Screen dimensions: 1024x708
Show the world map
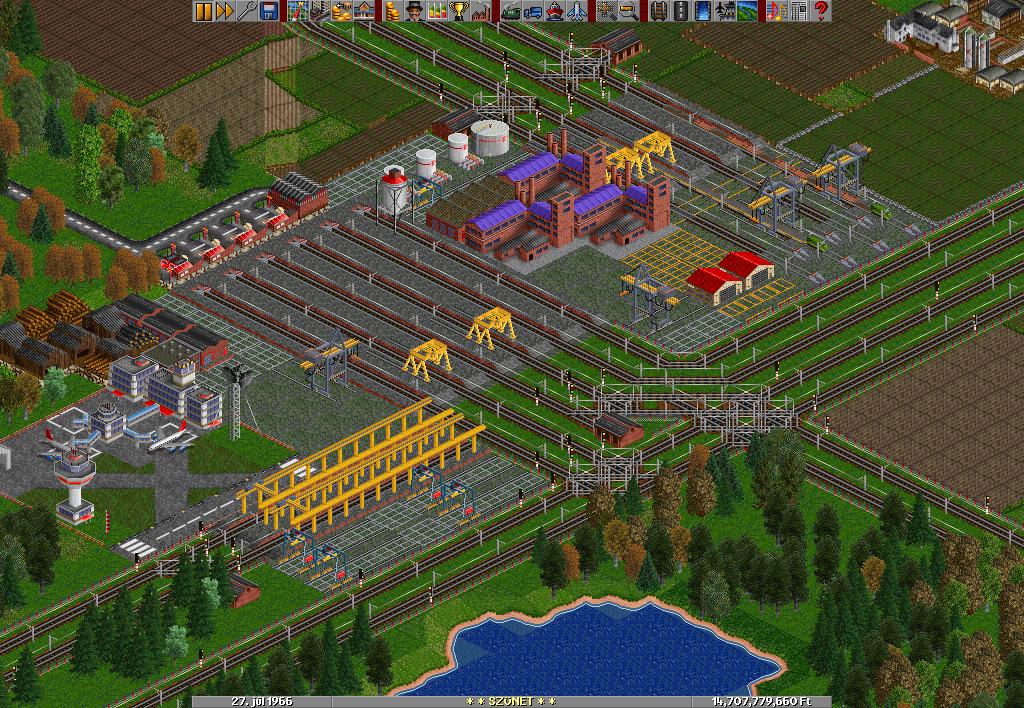[x=298, y=11]
